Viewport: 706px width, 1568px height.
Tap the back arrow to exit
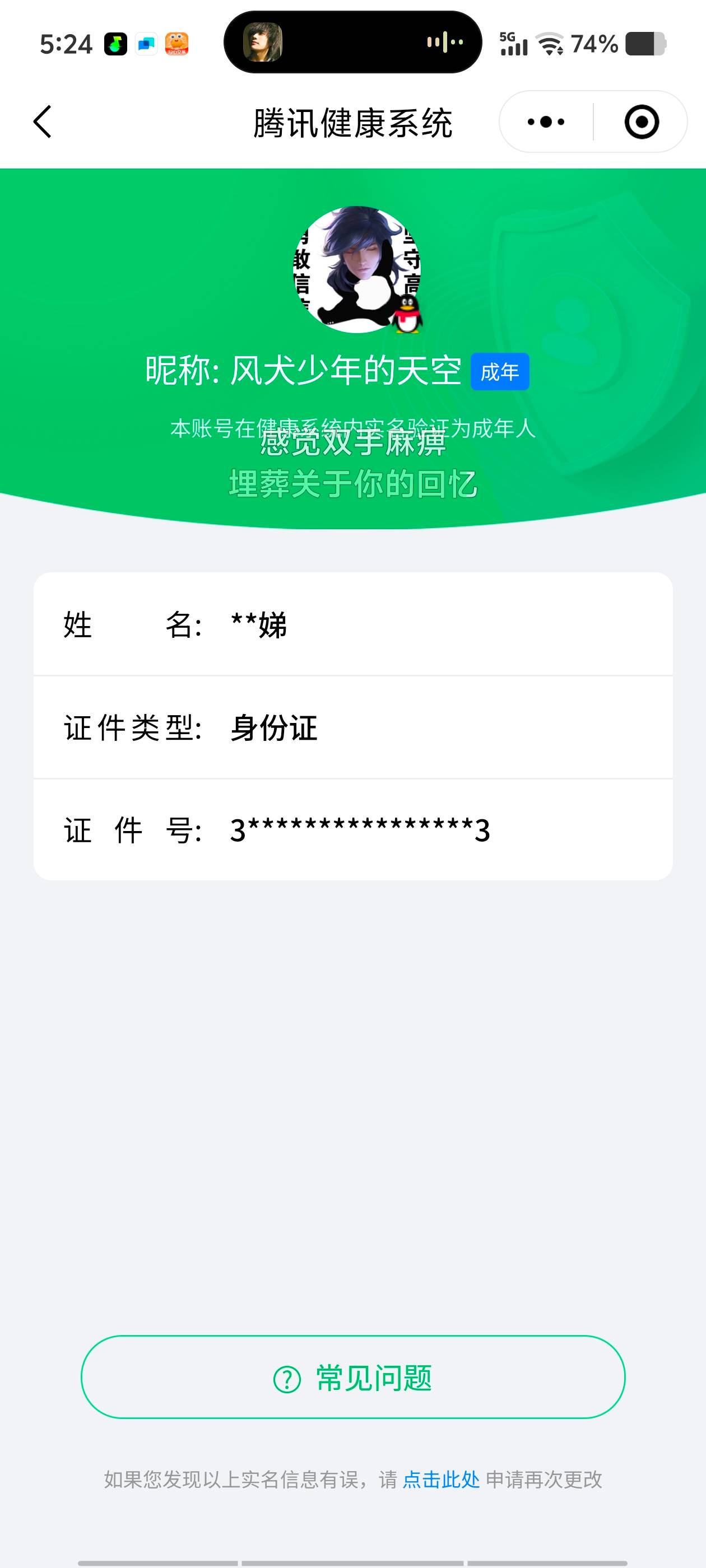(42, 121)
